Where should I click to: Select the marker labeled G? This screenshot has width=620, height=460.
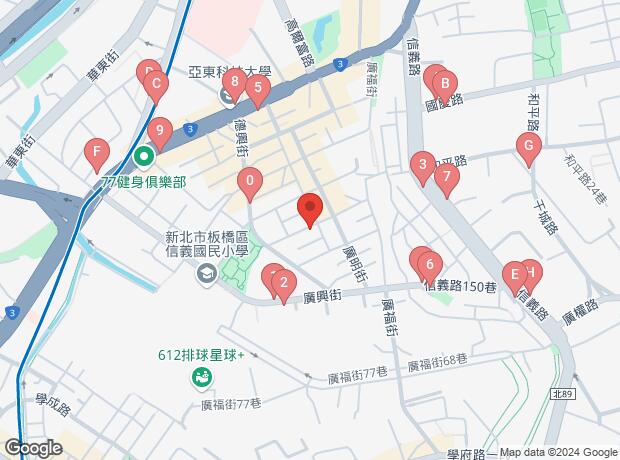click(528, 146)
